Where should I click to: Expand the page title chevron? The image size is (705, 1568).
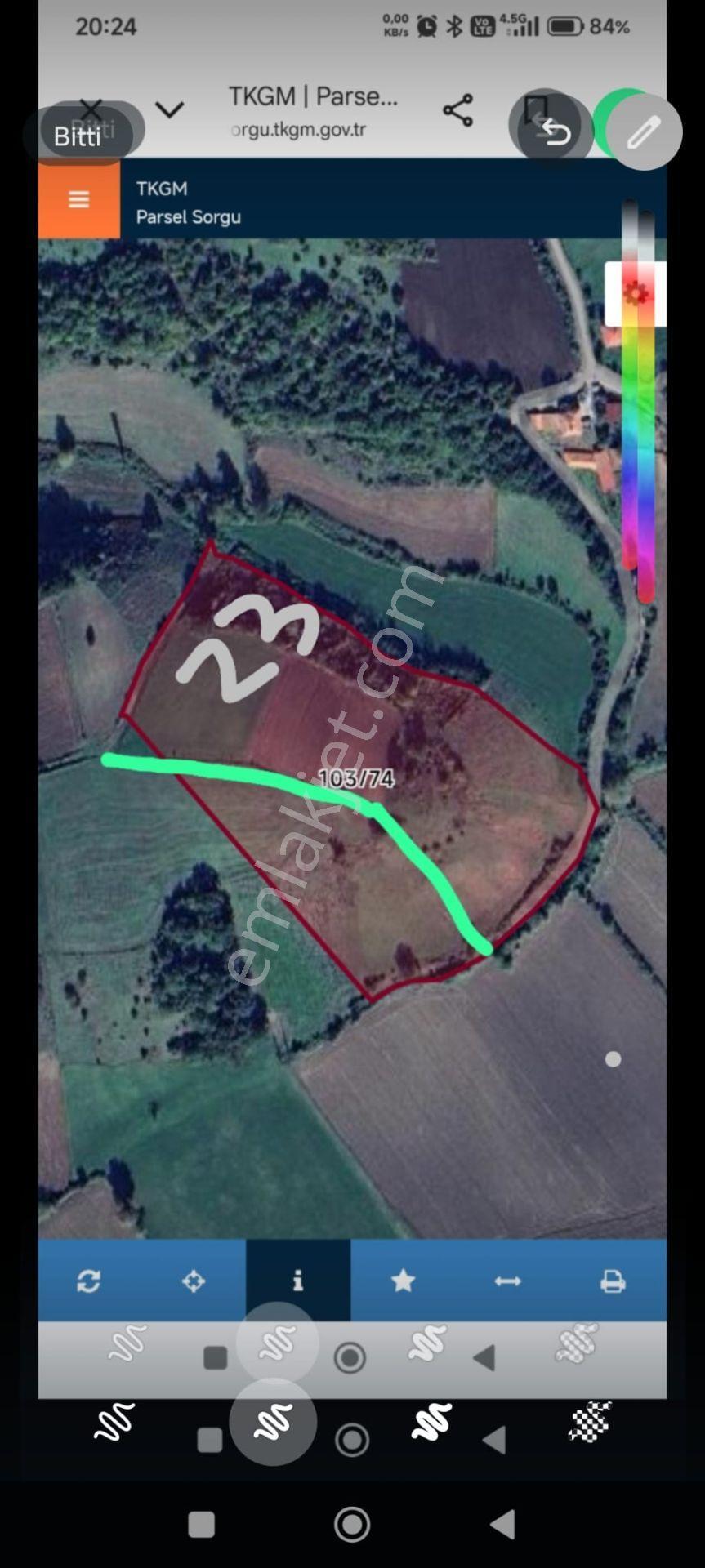click(169, 109)
